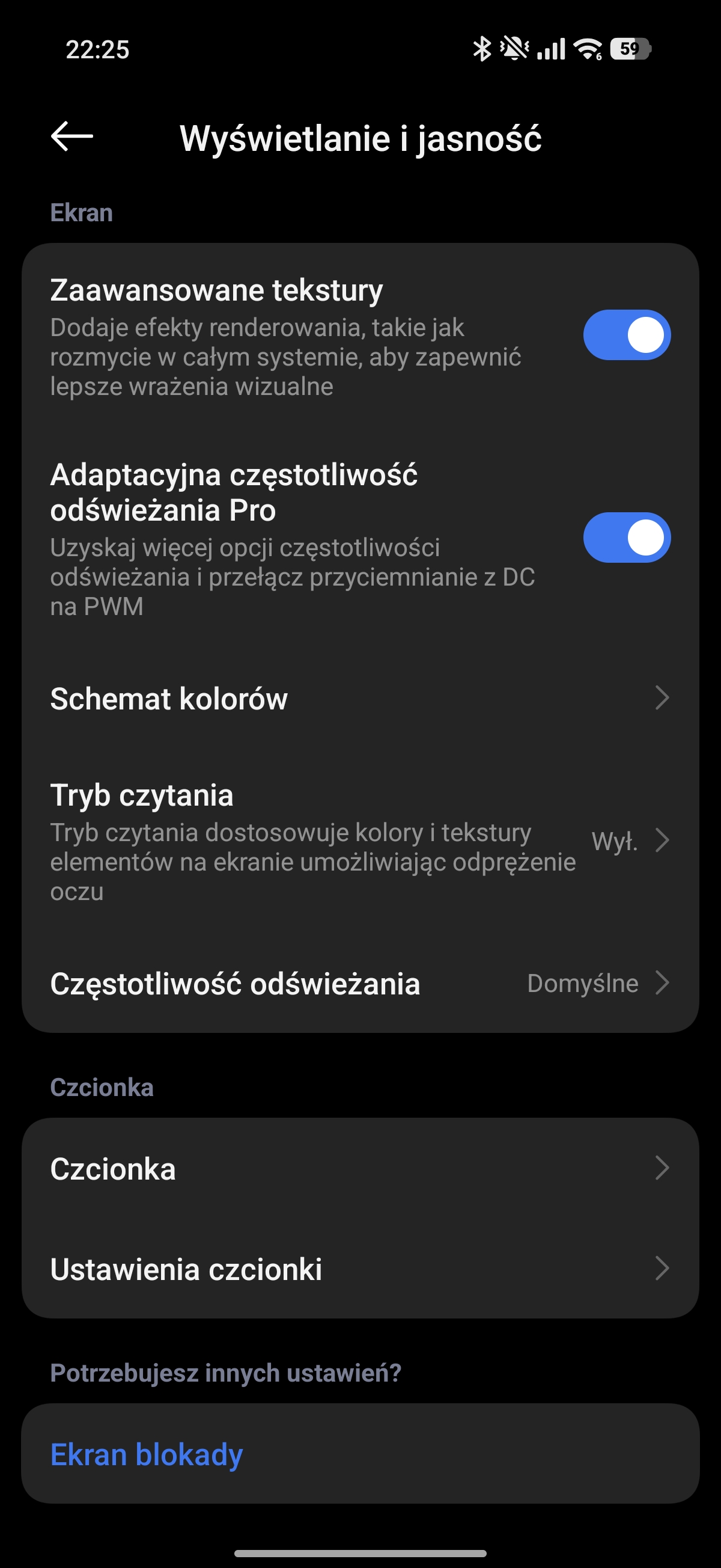
Task: Turn off Adaptacyjna częstotliwość odświeżania Pro
Action: [627, 537]
